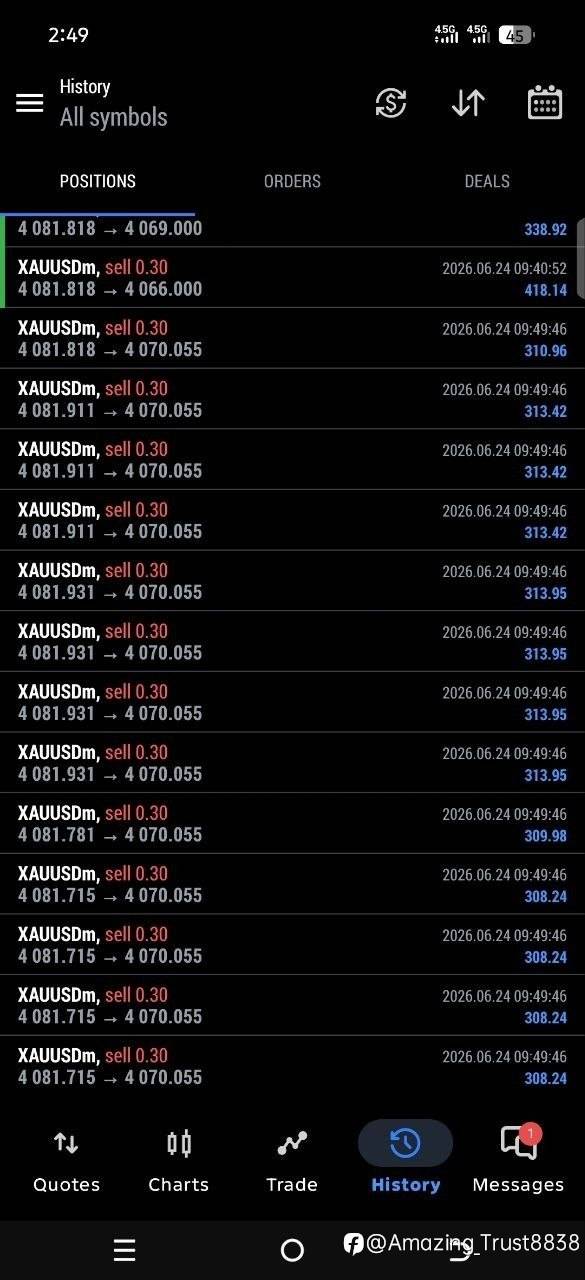Open Messages with one unread badge
The width and height of the screenshot is (585, 1280).
click(518, 1160)
